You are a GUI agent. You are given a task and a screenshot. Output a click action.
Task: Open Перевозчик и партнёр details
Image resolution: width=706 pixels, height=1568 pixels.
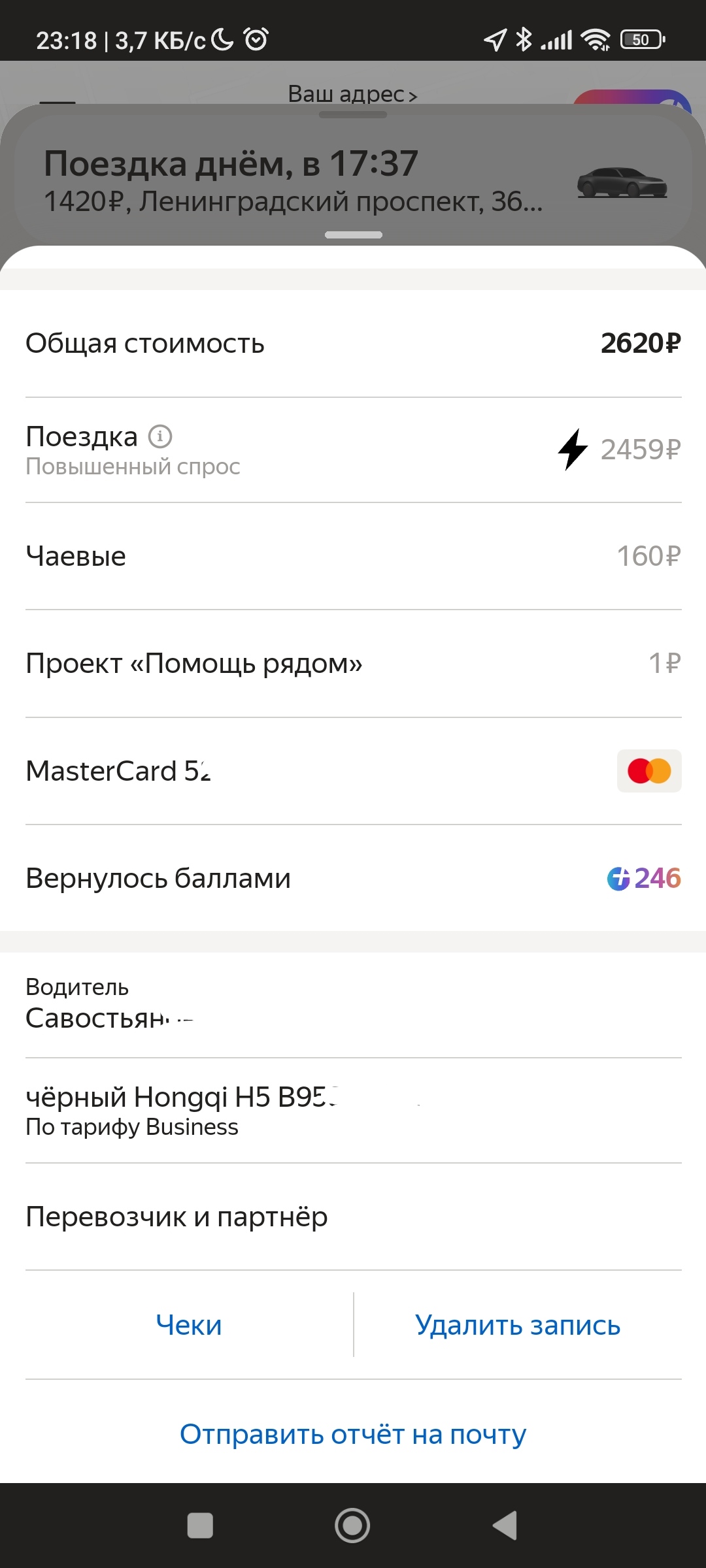353,1217
